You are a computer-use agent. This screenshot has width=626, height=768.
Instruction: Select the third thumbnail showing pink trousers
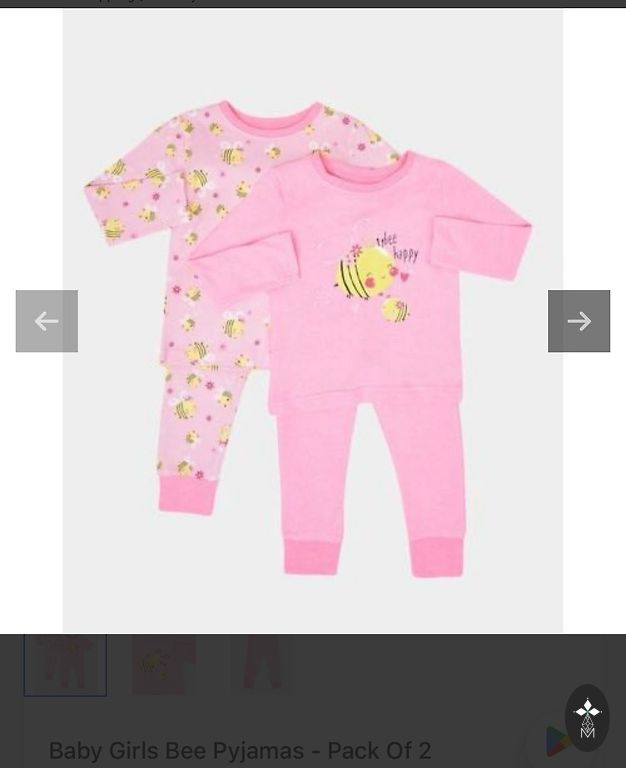click(262, 663)
